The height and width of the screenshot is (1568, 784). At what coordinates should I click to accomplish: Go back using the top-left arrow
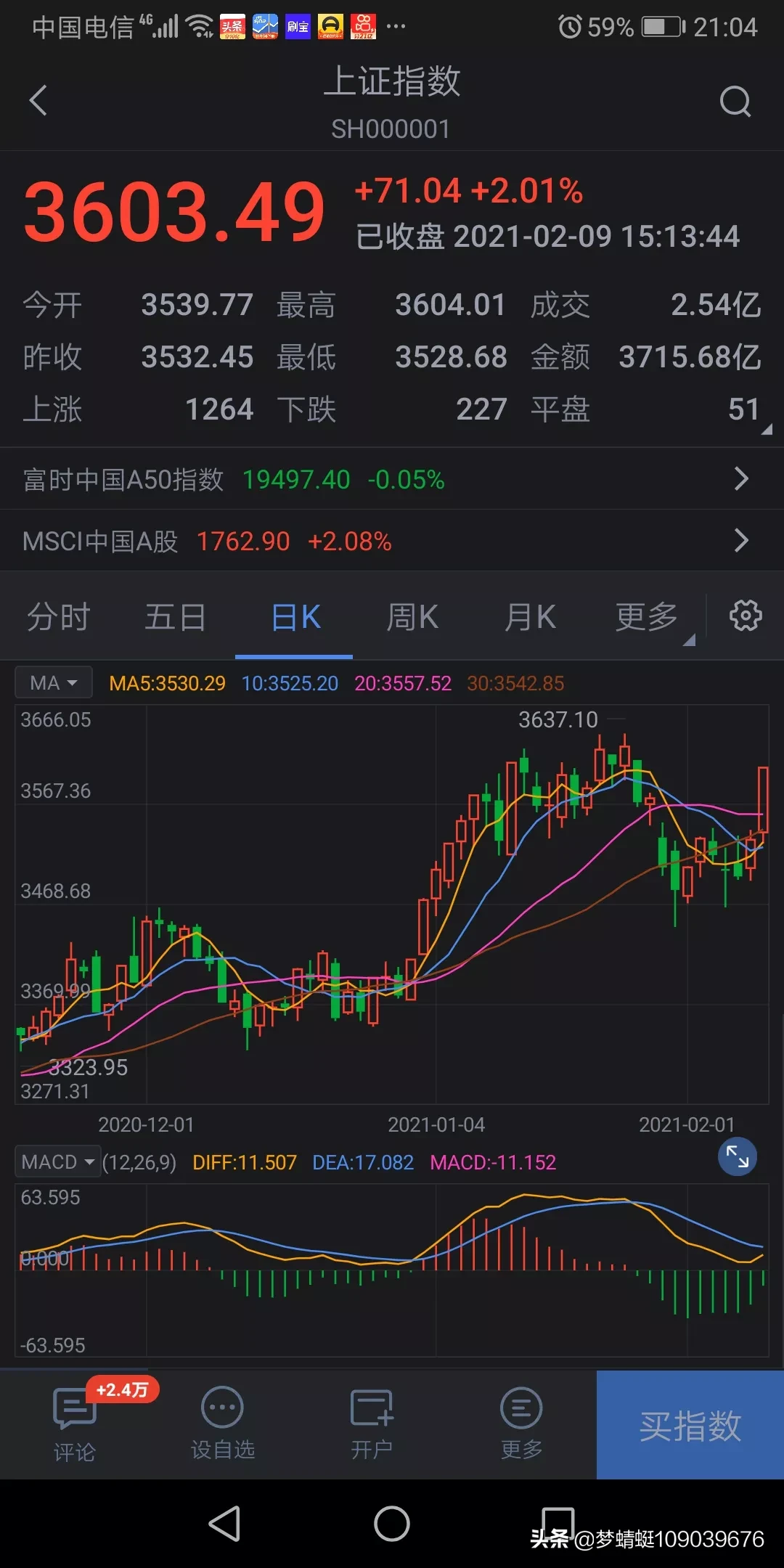(38, 100)
